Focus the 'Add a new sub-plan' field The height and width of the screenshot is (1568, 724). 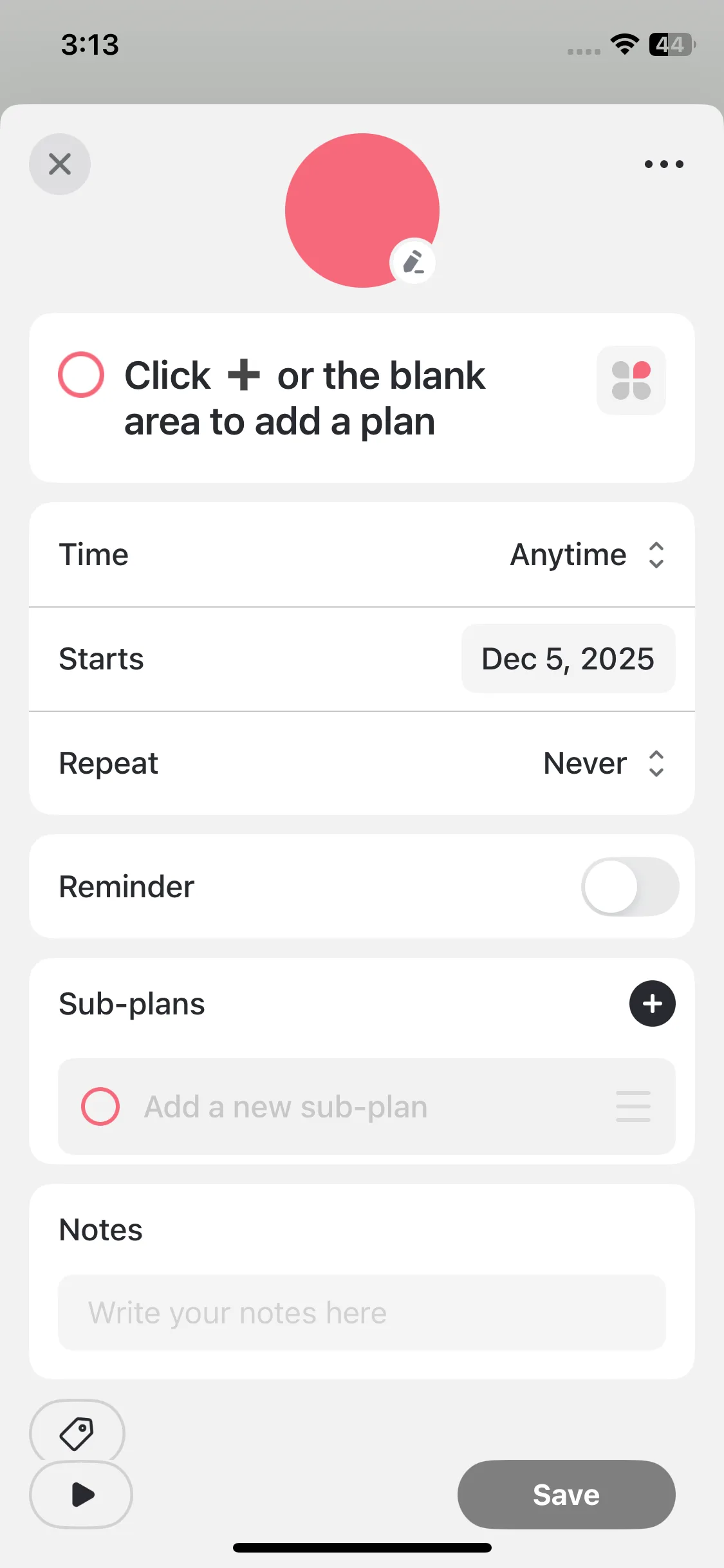pyautogui.click(x=360, y=1106)
